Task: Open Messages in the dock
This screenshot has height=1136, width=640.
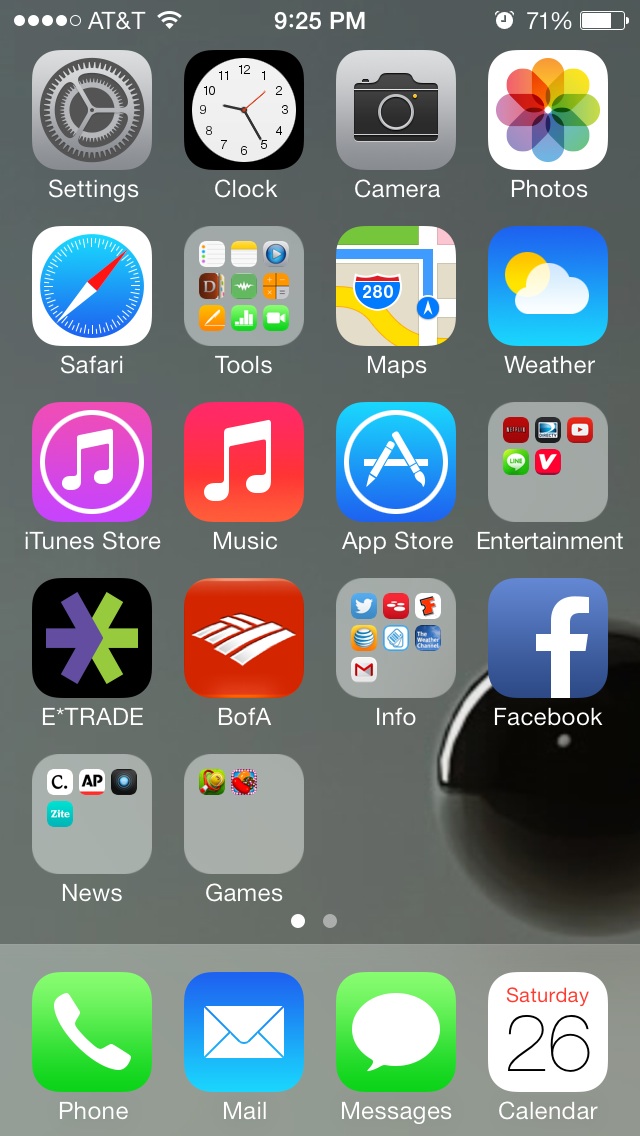Action: click(x=396, y=1032)
